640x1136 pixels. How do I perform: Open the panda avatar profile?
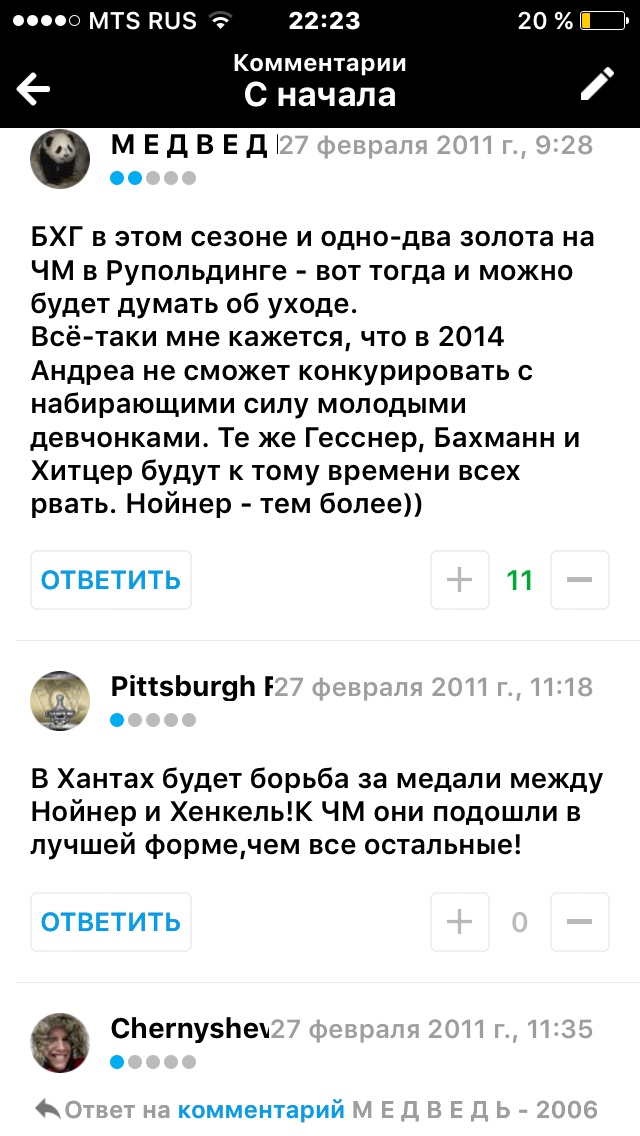(x=60, y=159)
